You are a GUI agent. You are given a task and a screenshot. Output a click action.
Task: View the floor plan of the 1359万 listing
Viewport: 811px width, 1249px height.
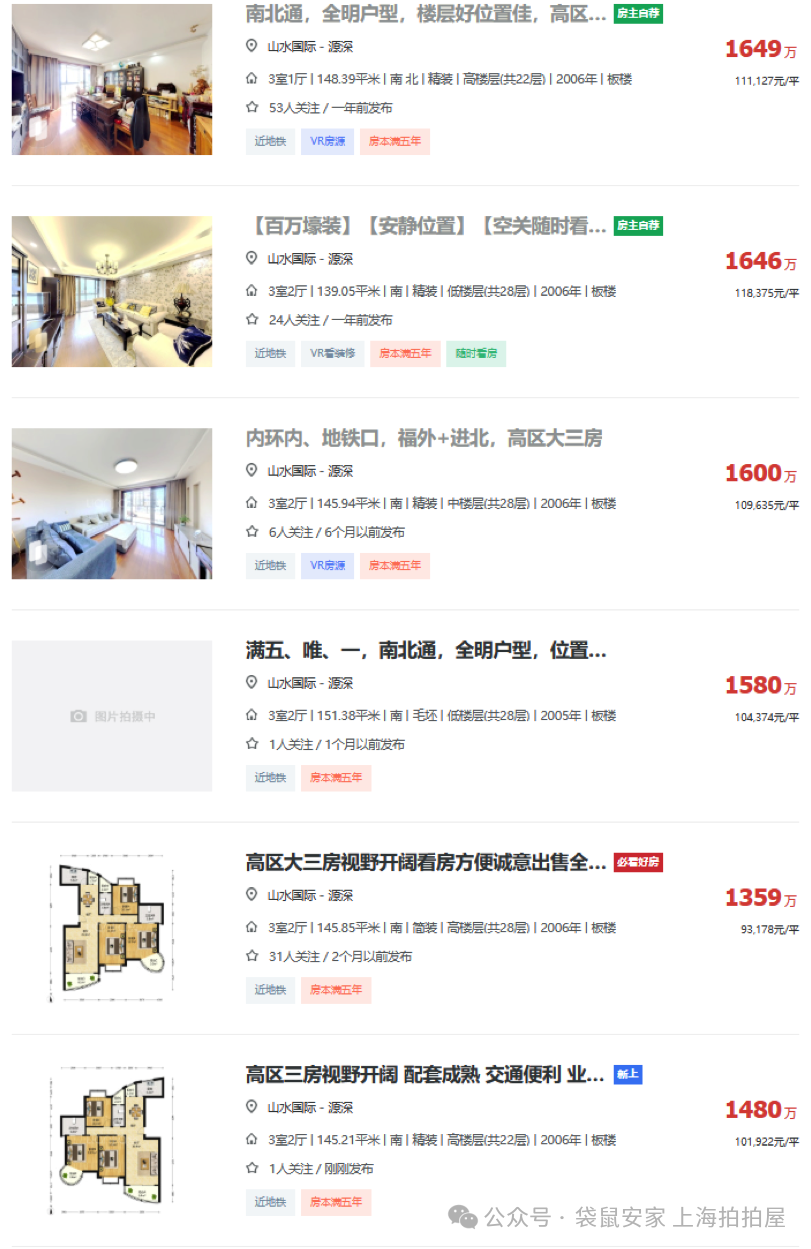tap(112, 928)
